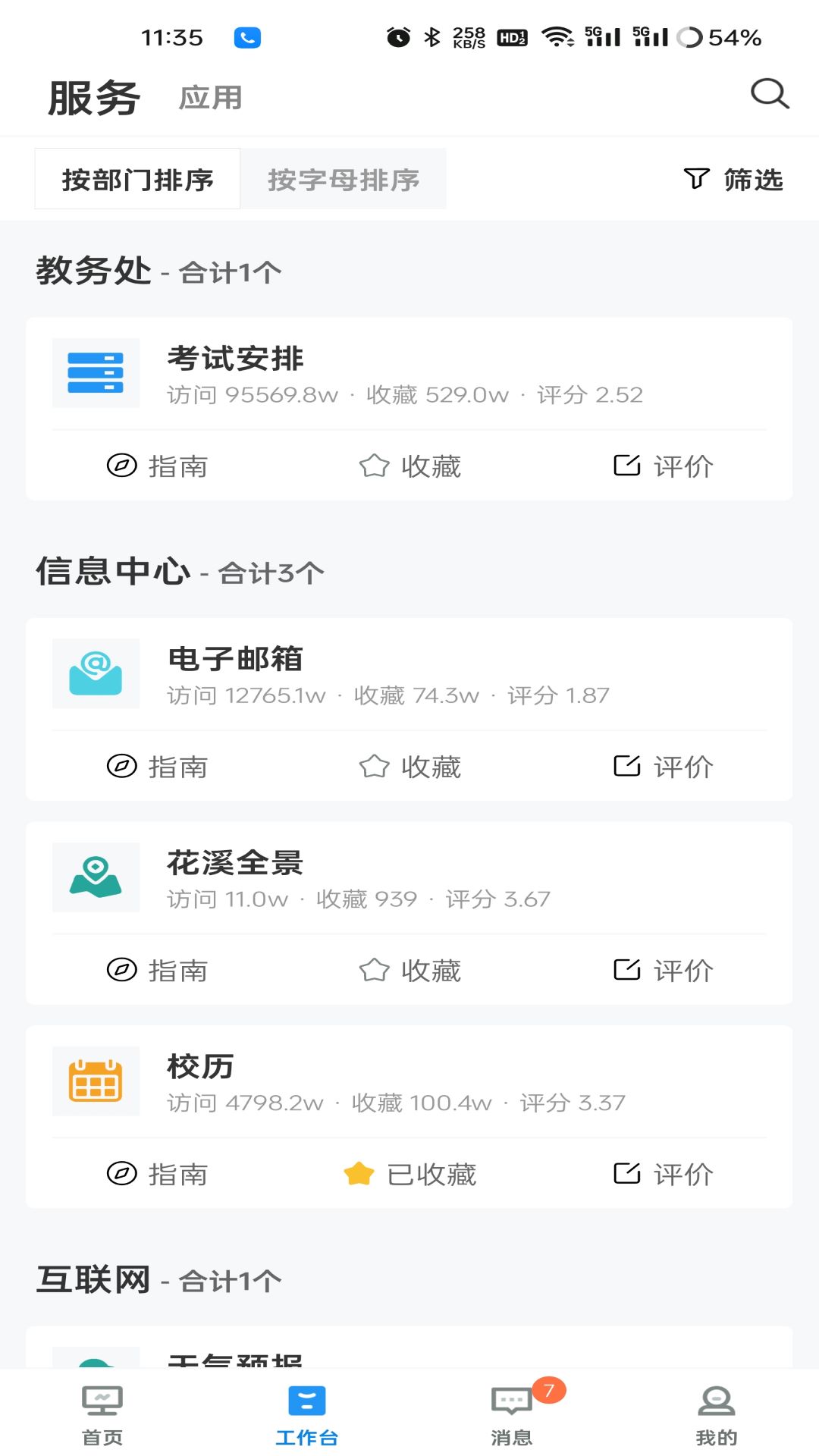
Task: Remove 校历 from favorites via 已收藏
Action: [409, 1174]
